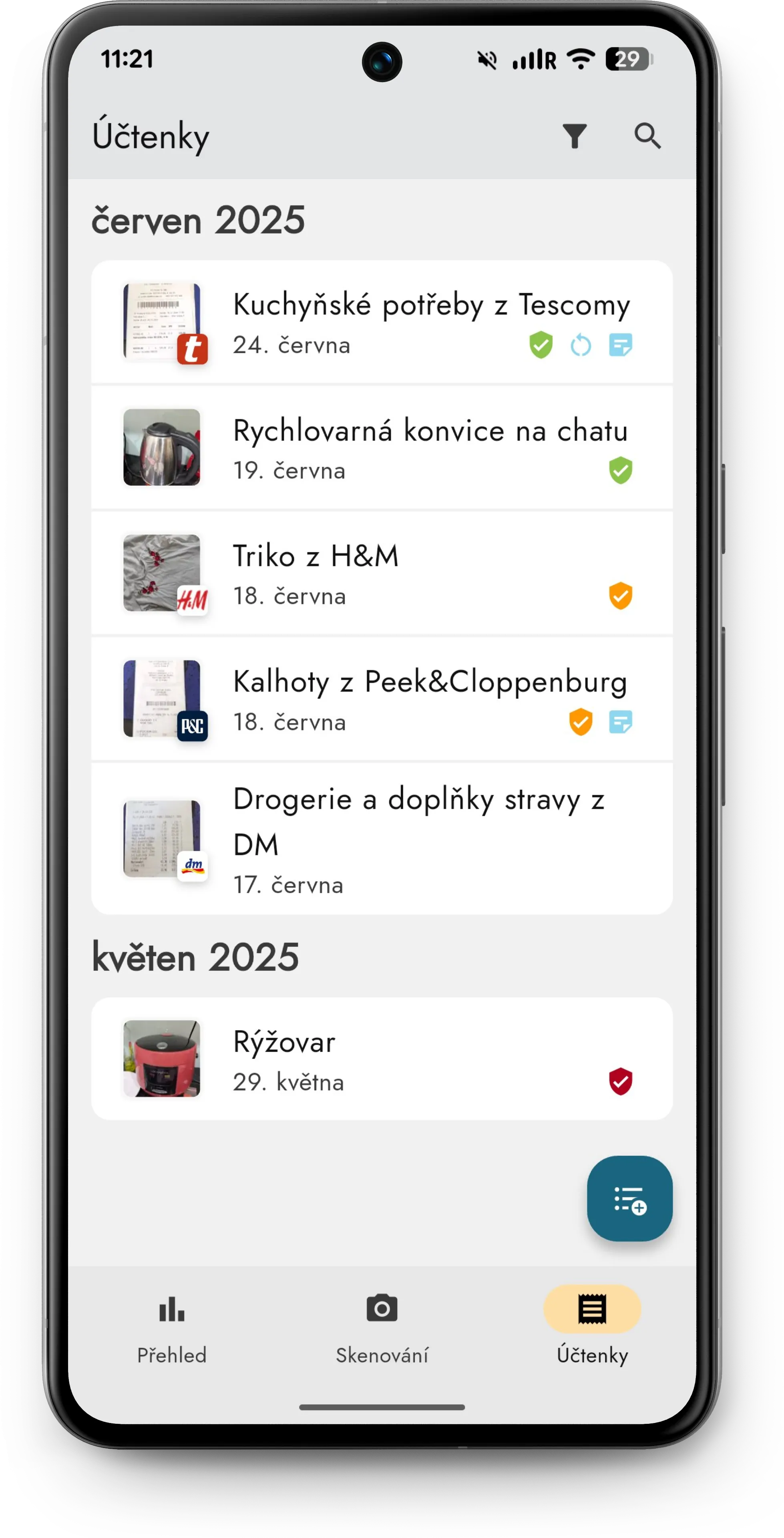This screenshot has height=1538, width=784.
Task: Search receipts with the magnifier icon
Action: [x=647, y=136]
